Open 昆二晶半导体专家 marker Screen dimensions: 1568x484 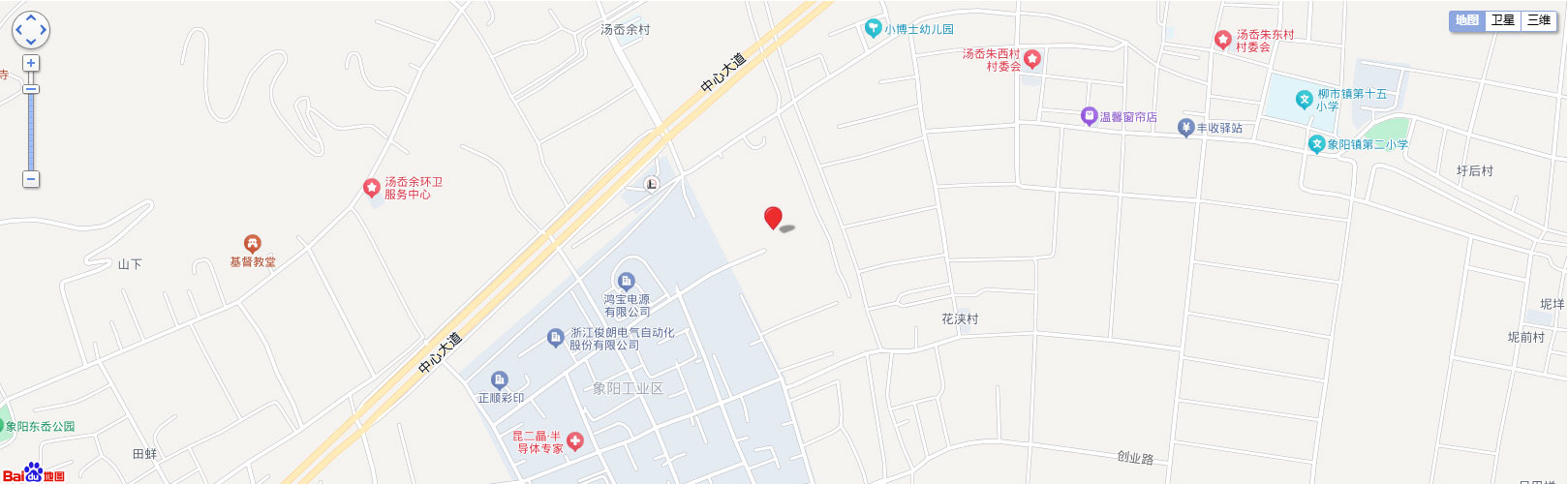pyautogui.click(x=575, y=440)
